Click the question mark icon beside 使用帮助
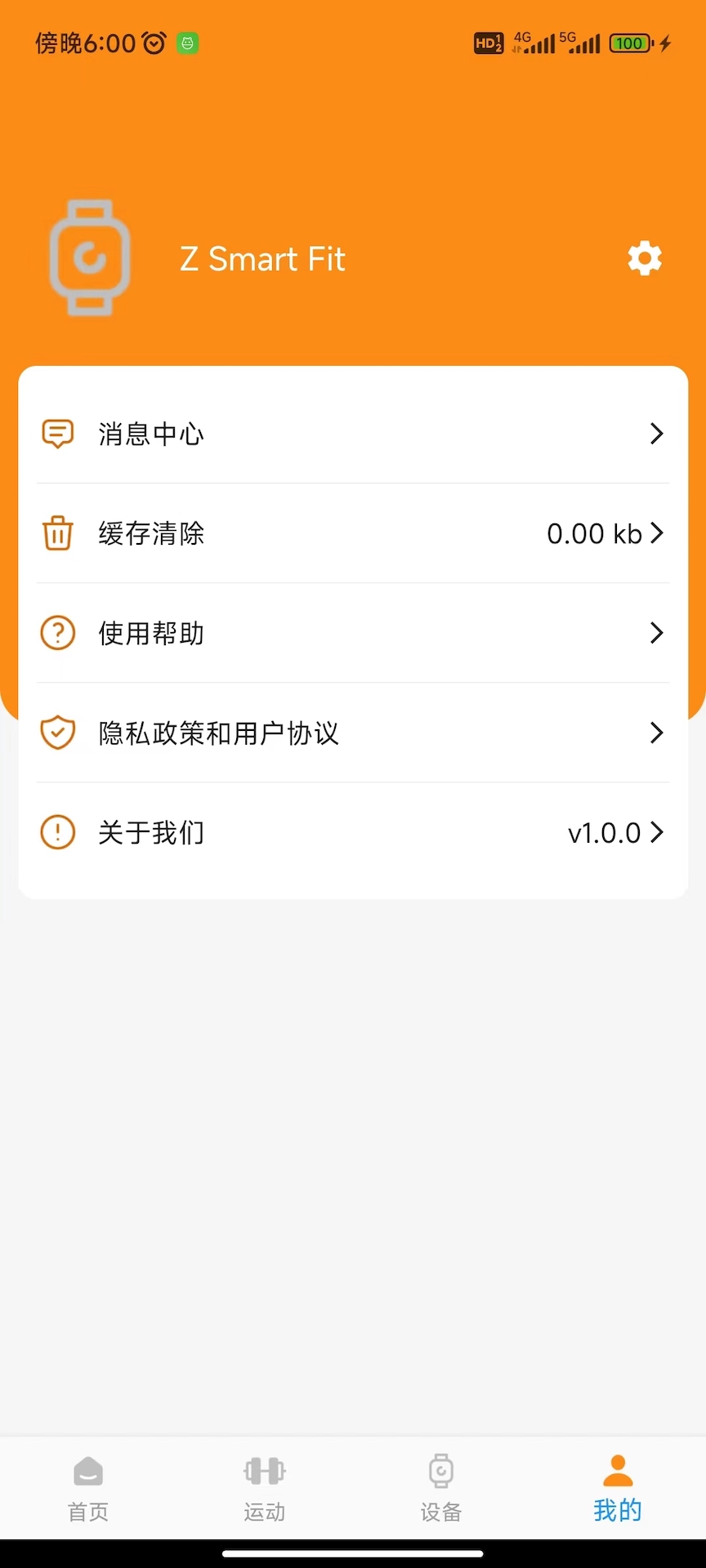The image size is (706, 1568). (x=57, y=633)
